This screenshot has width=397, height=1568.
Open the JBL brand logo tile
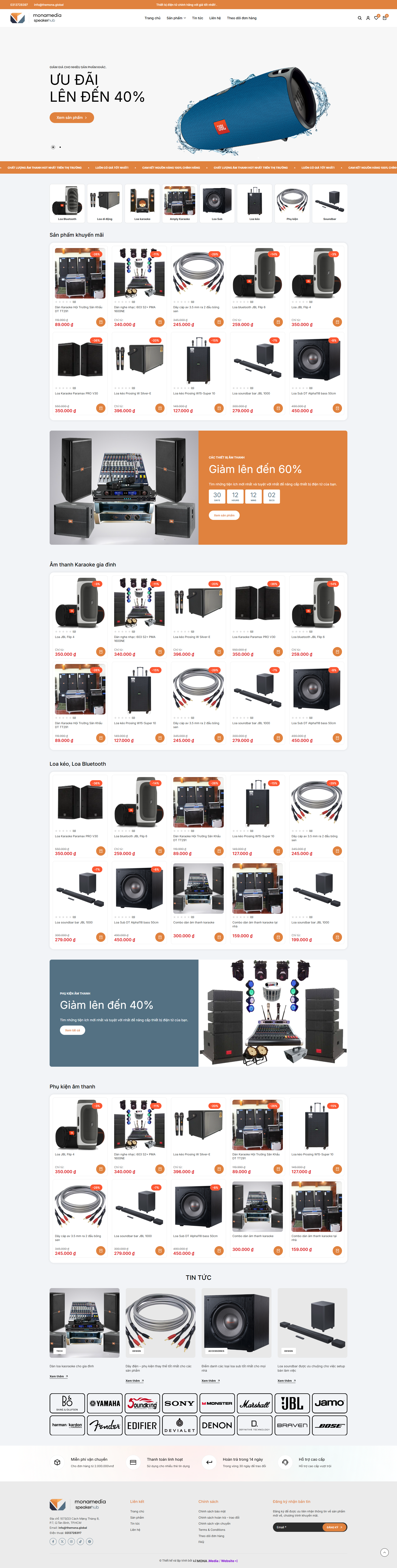coord(292,1403)
